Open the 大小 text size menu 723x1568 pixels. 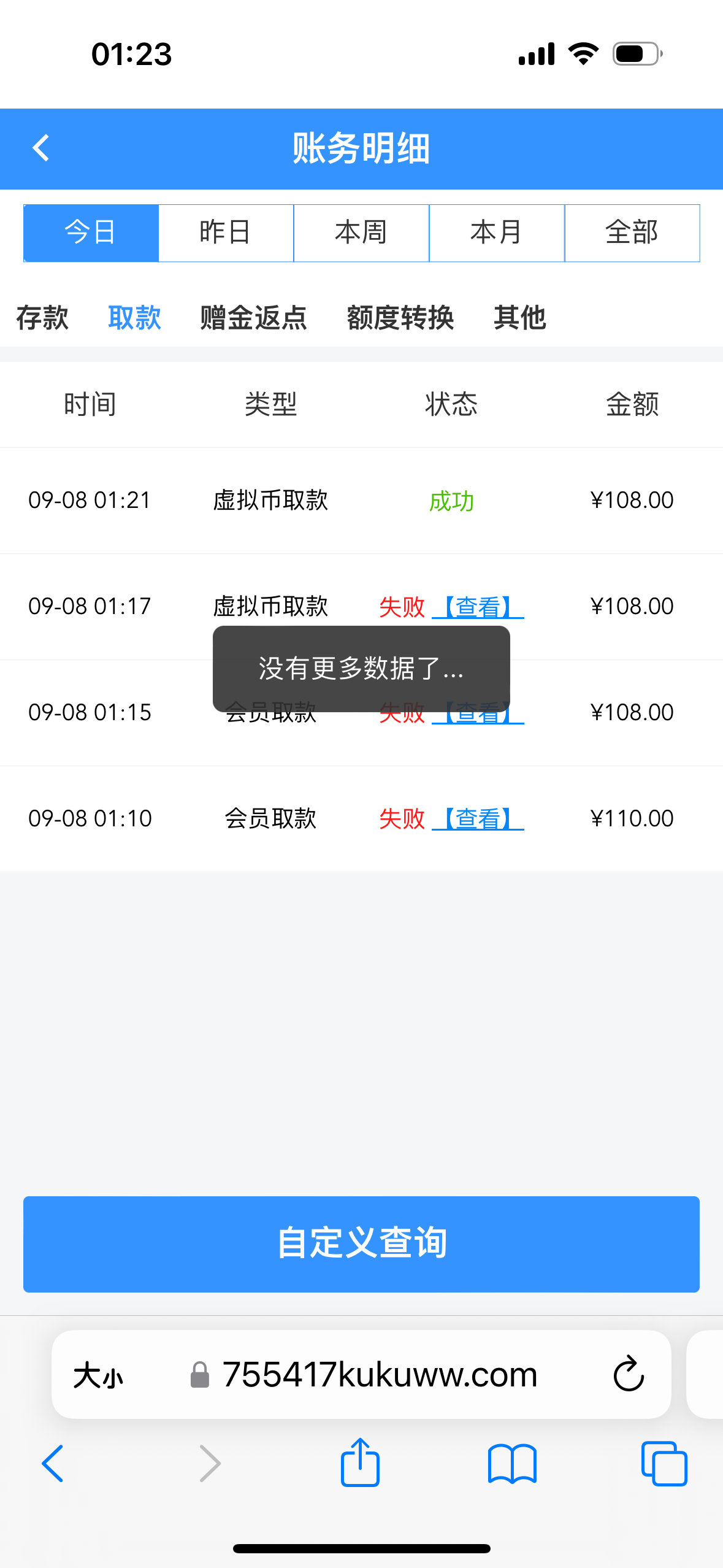pos(98,1374)
